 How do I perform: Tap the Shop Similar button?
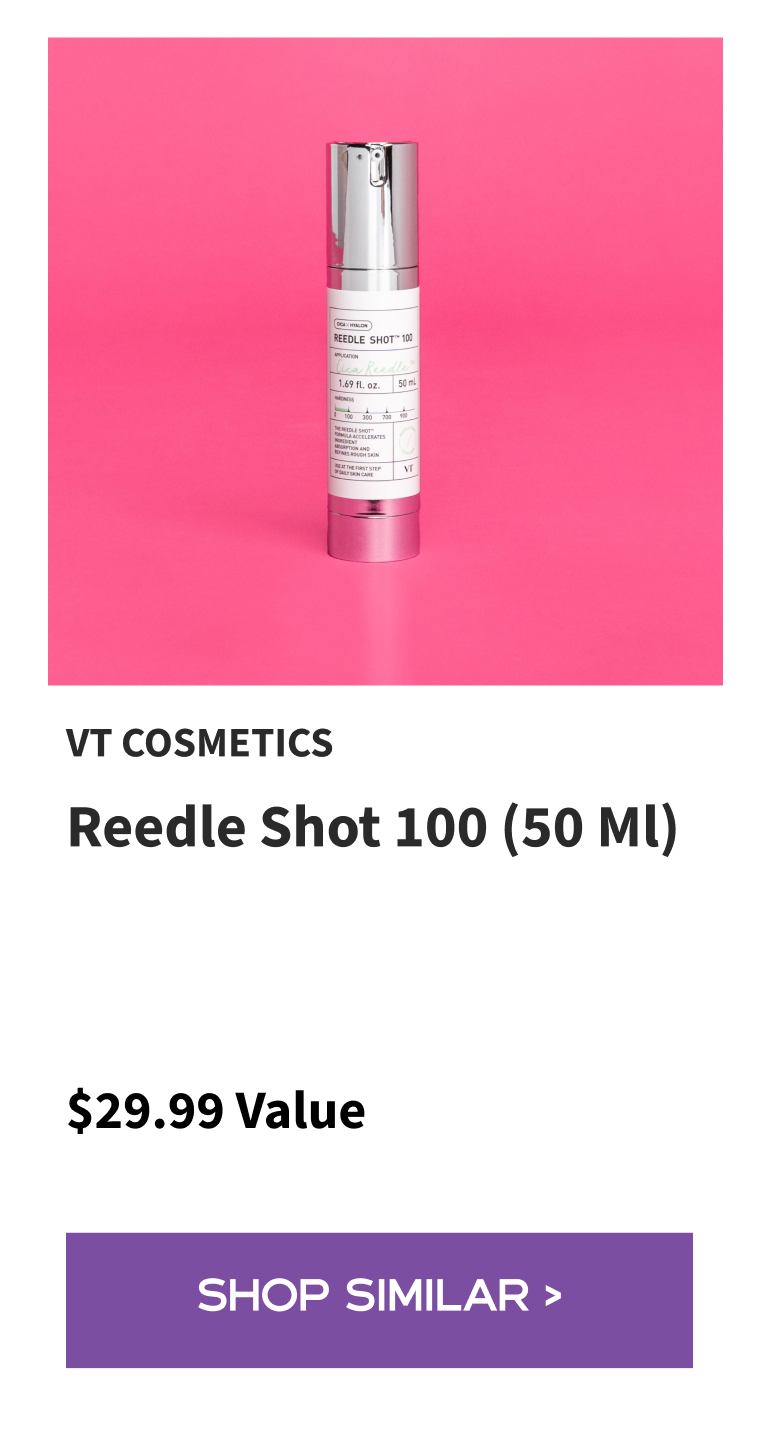379,1299
